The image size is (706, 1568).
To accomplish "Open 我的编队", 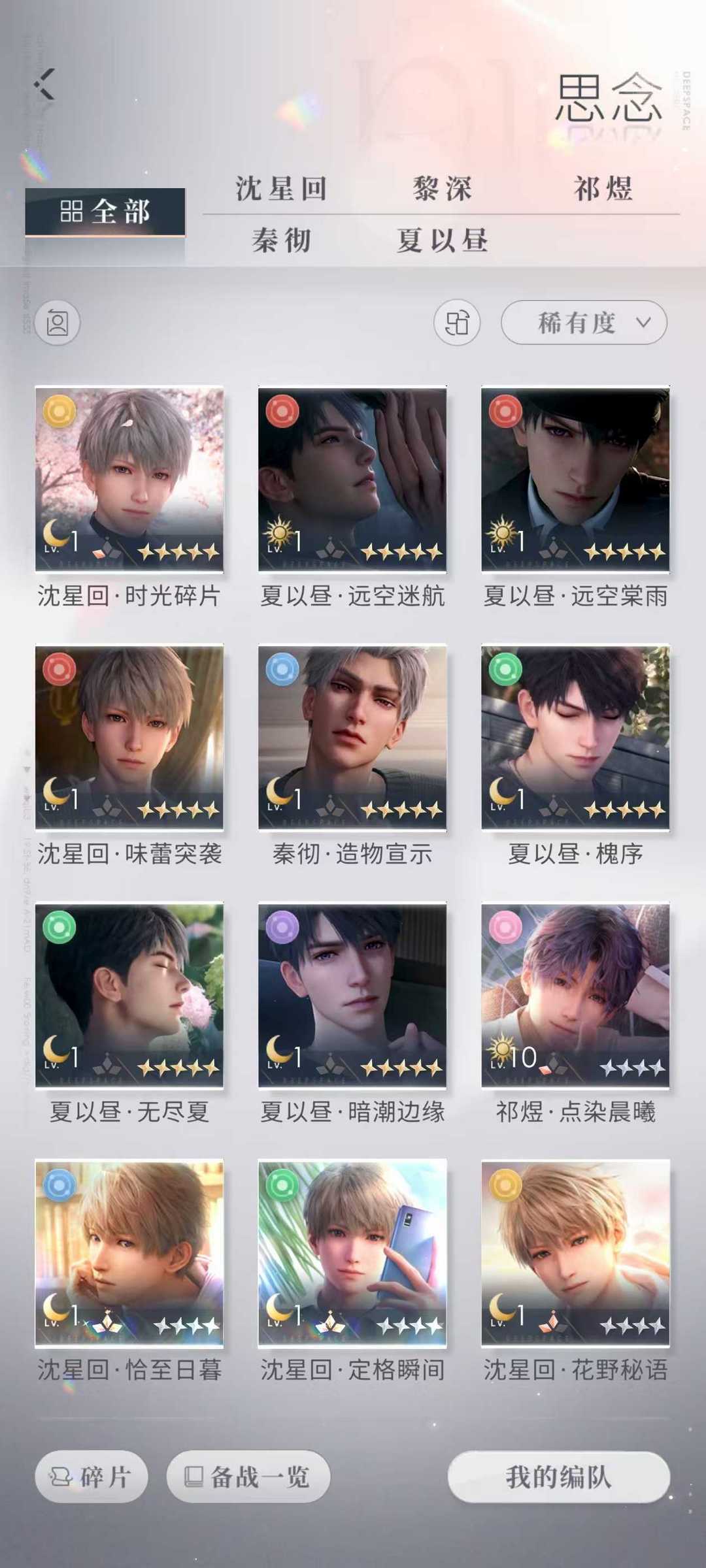I will click(x=559, y=1477).
